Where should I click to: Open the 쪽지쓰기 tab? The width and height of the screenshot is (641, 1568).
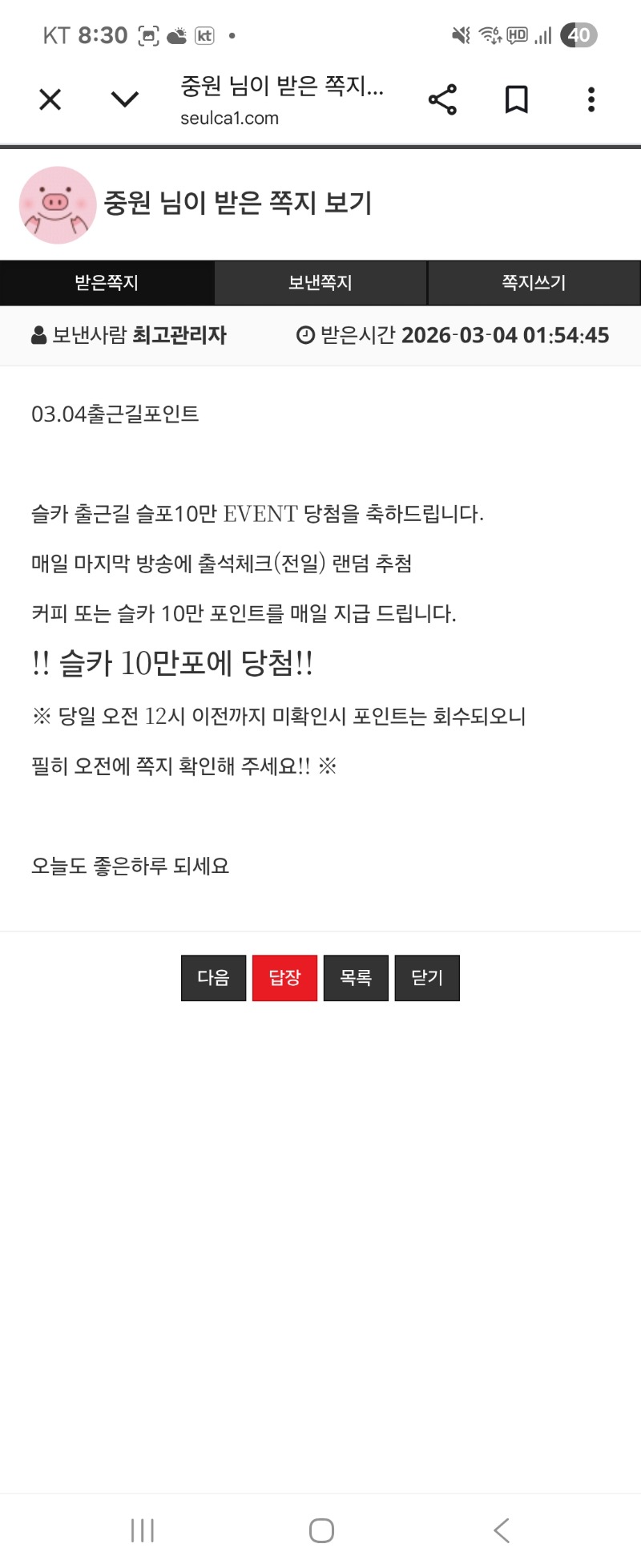pos(534,283)
